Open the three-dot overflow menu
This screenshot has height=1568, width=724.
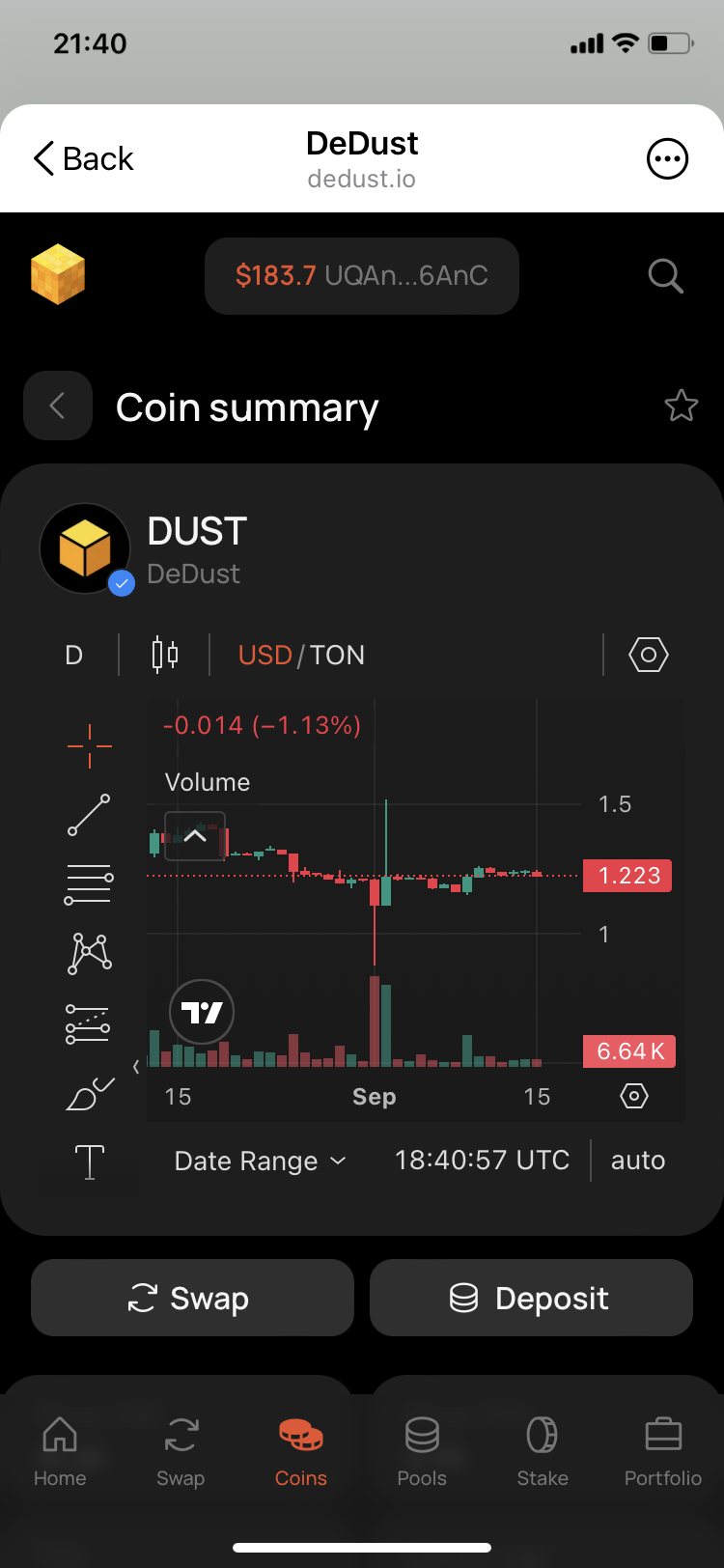point(667,159)
